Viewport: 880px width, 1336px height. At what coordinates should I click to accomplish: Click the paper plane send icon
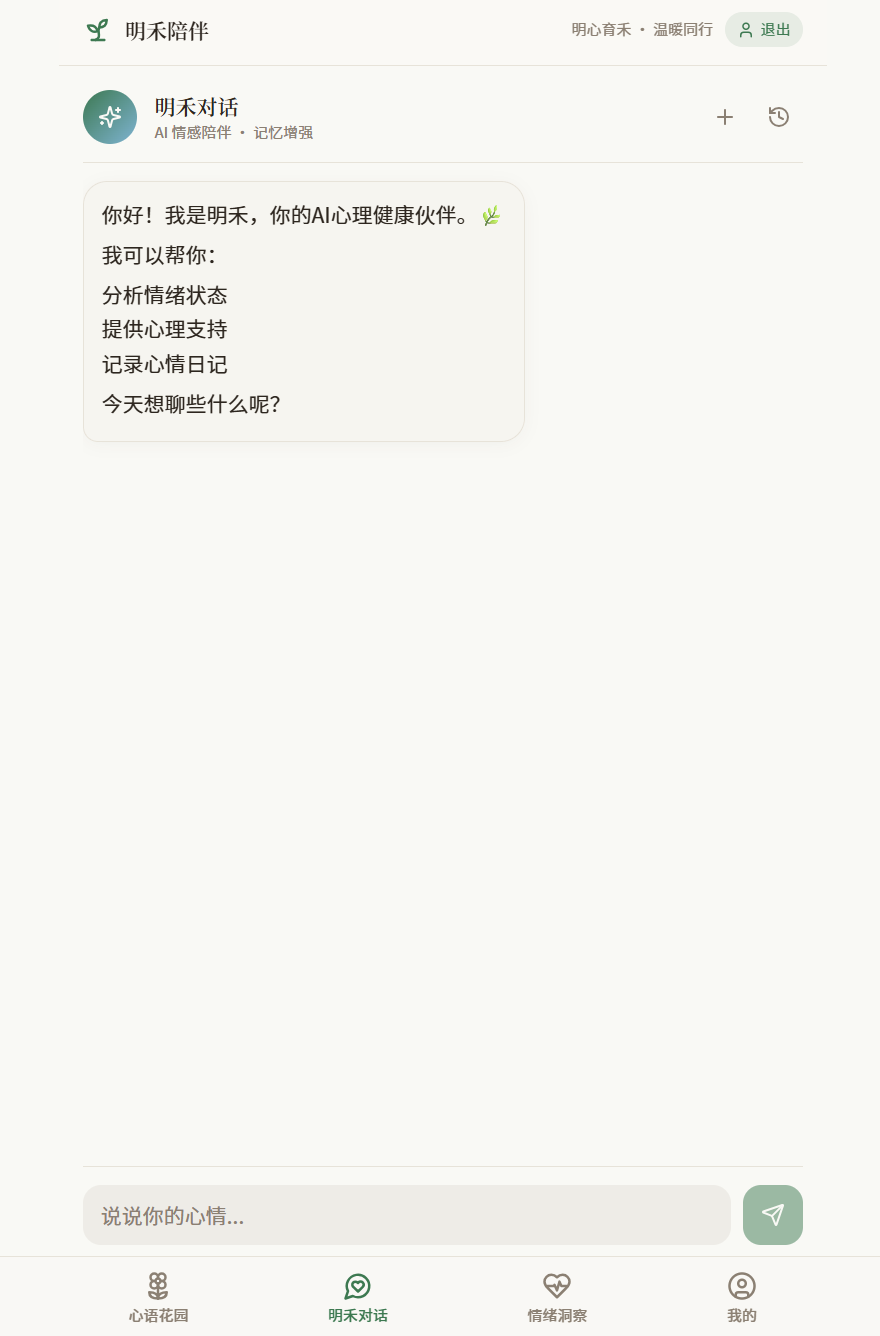[772, 1215]
